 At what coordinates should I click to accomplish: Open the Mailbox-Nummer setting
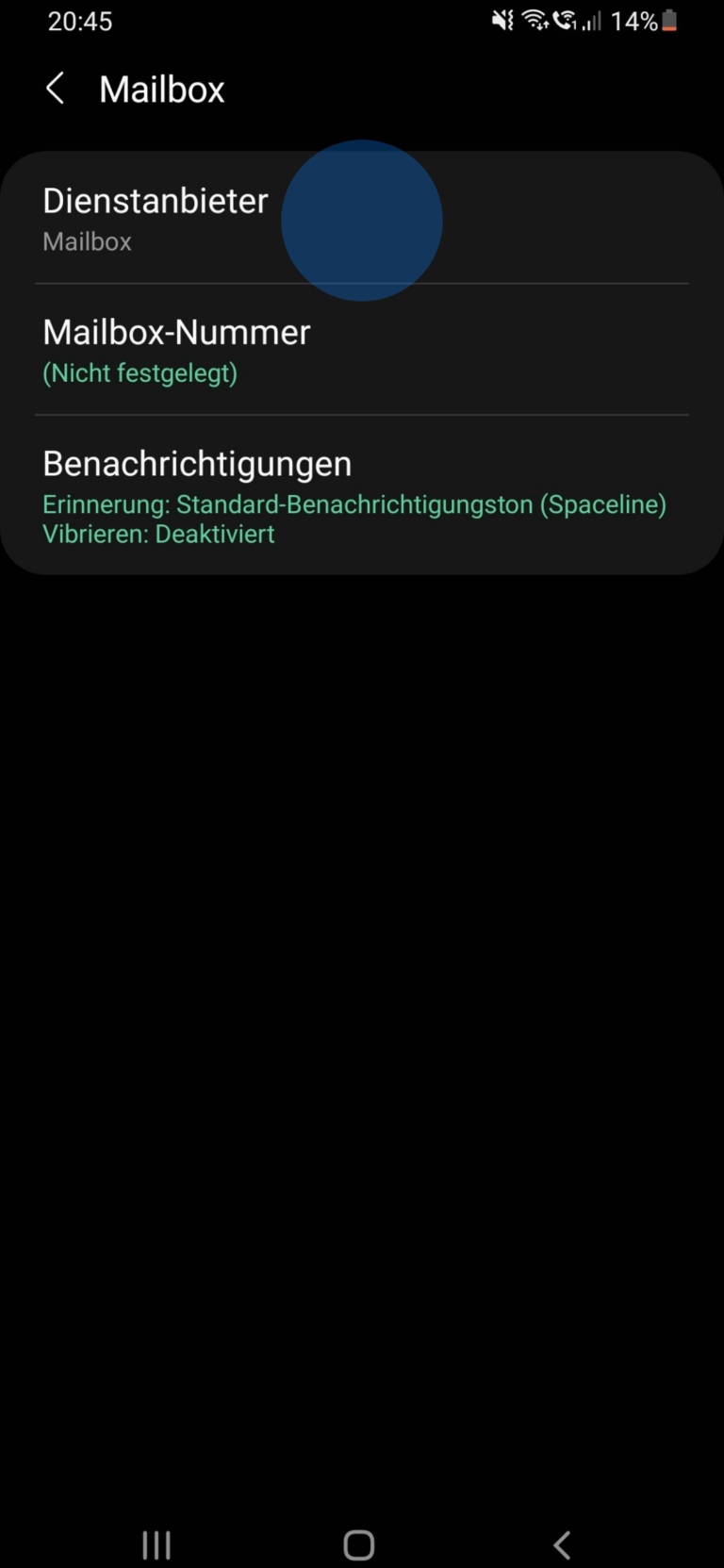coord(176,332)
